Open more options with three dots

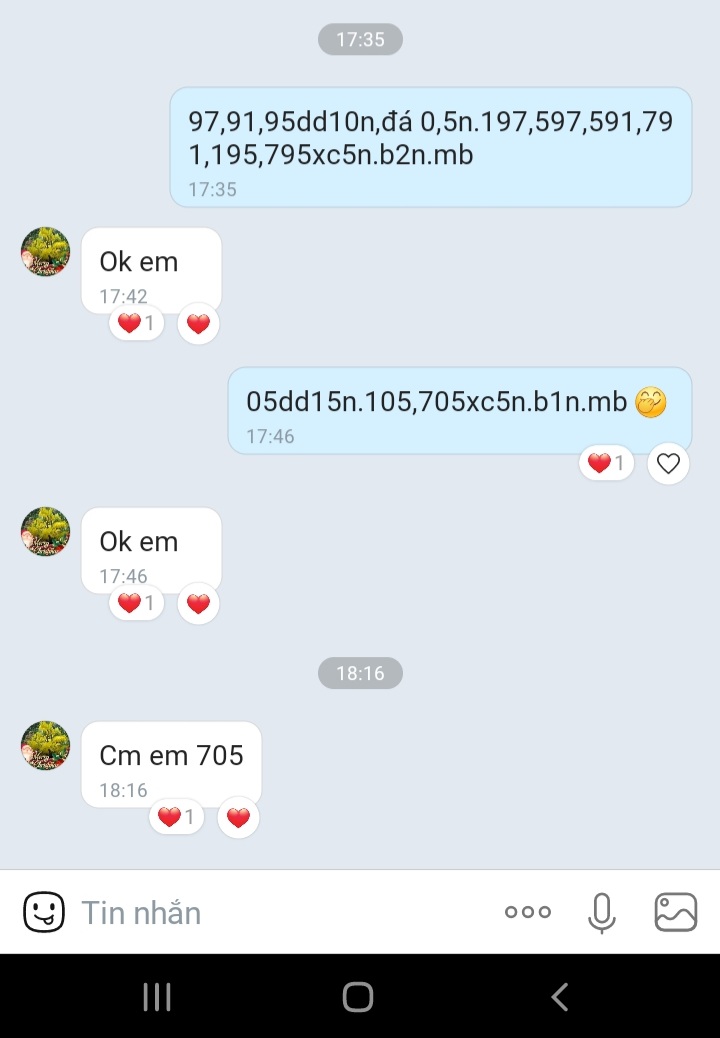527,912
